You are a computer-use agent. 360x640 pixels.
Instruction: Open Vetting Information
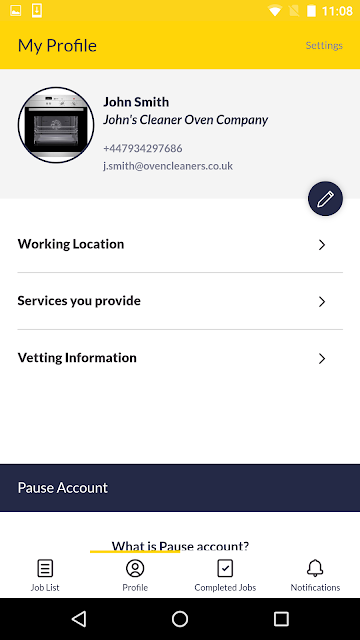(180, 358)
